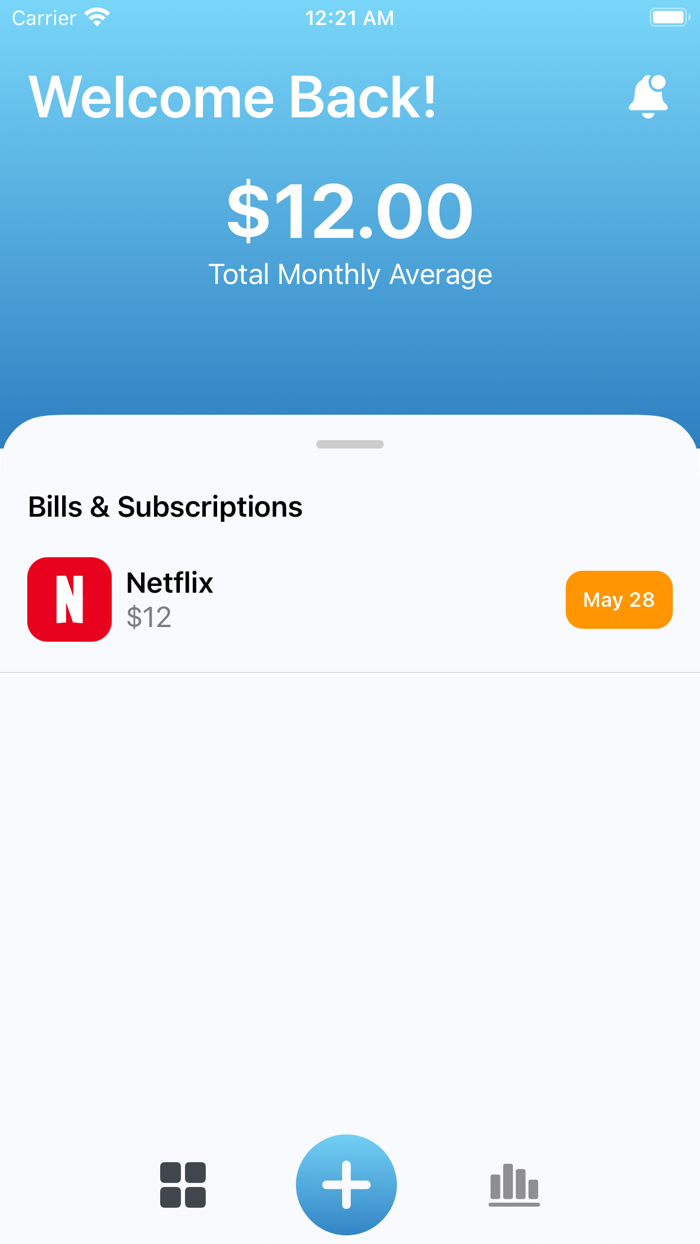Switch to the statistics chart tab

tap(514, 1185)
